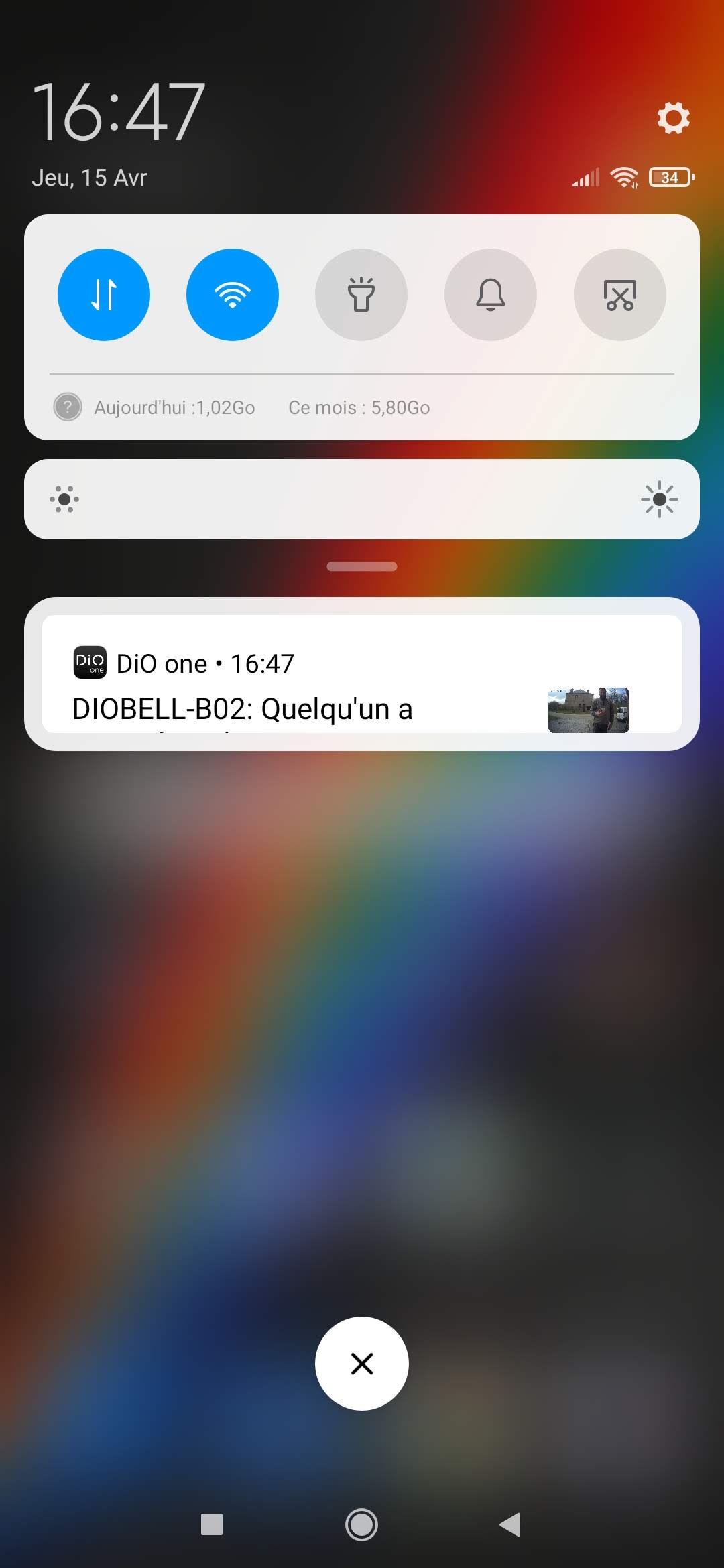Open today's data usage details

(174, 407)
